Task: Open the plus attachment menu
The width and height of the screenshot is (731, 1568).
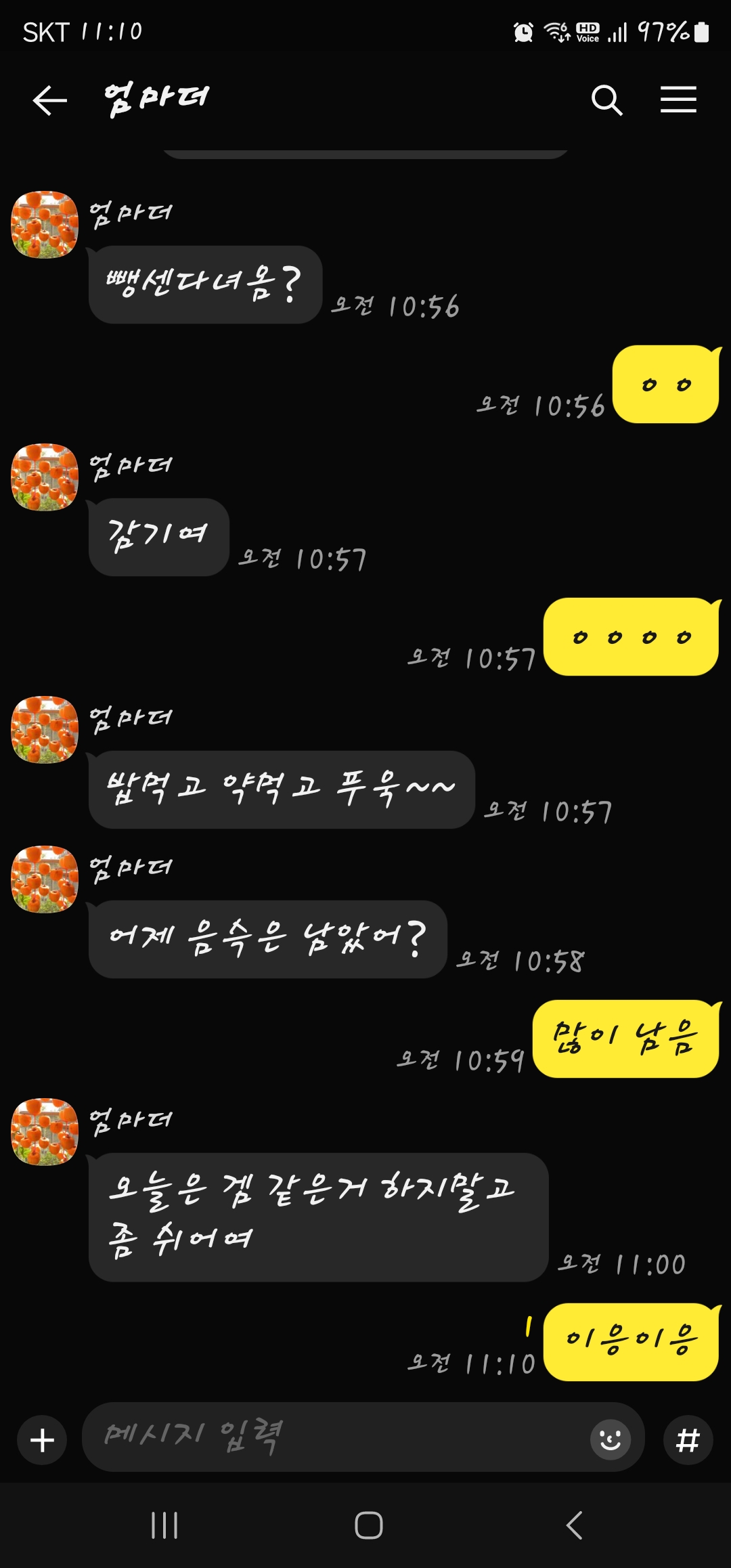Action: coord(42,1440)
